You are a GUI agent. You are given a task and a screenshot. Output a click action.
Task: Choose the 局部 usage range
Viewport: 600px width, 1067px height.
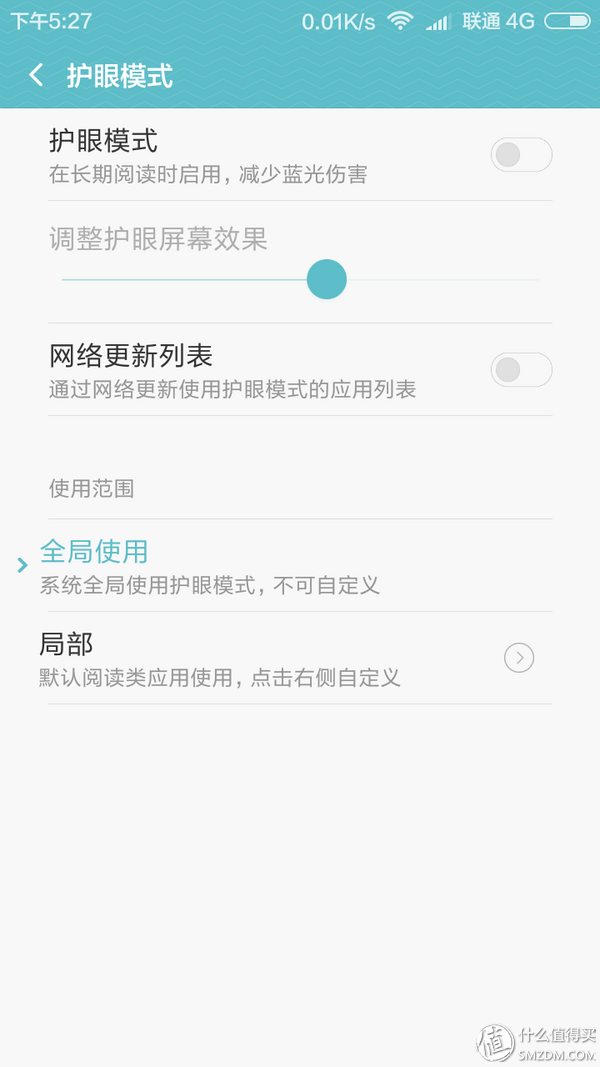[x=220, y=658]
